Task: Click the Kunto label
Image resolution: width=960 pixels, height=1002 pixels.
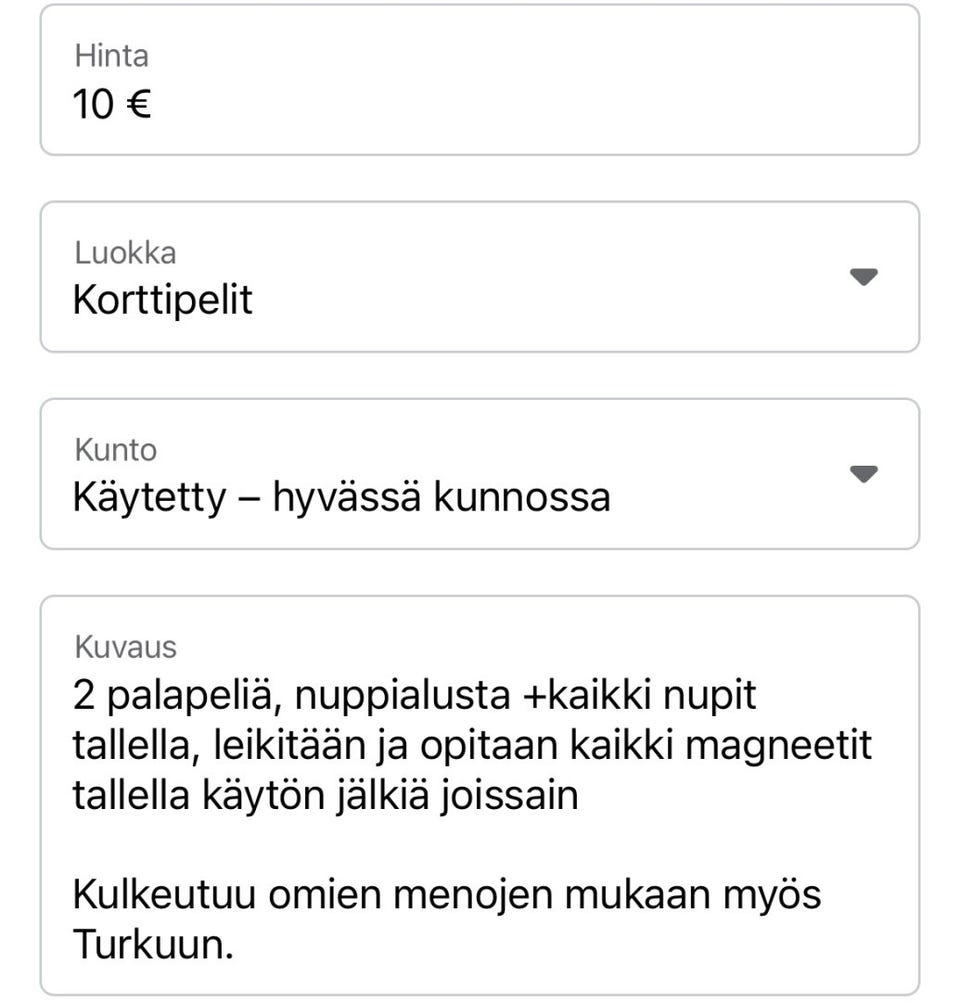Action: 115,450
